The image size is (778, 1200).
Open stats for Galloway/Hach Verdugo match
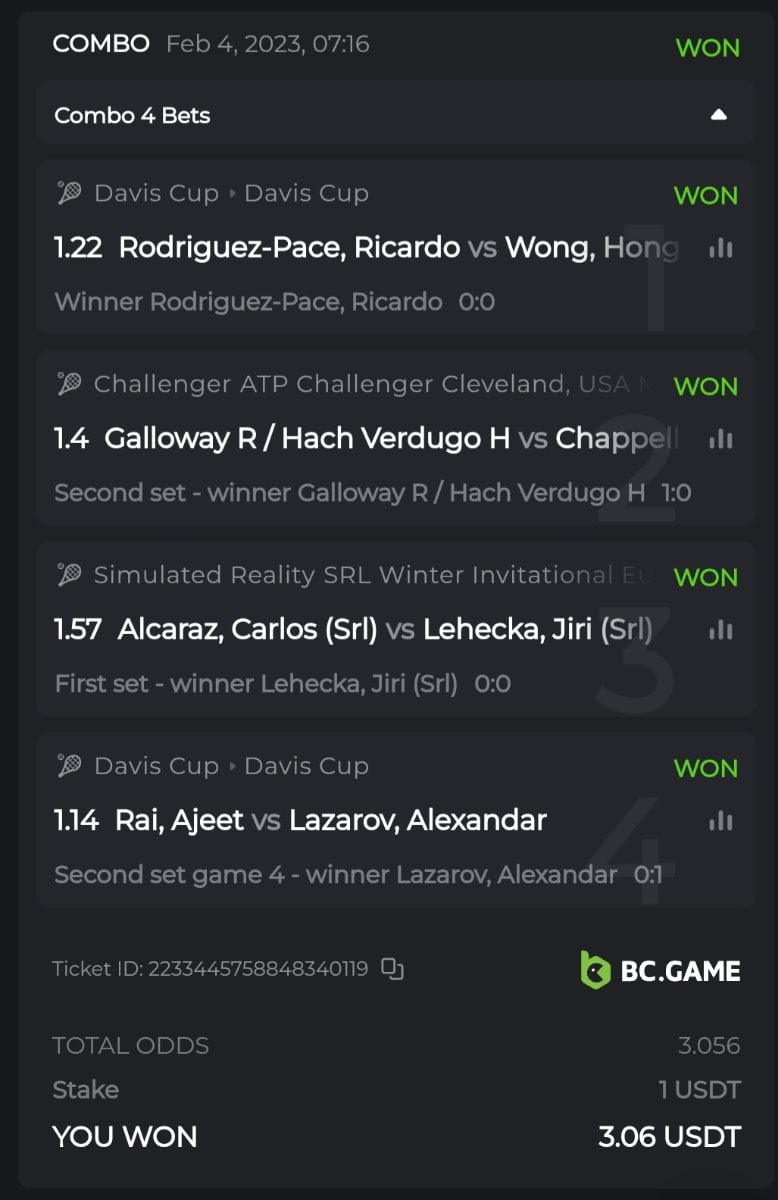pos(720,439)
